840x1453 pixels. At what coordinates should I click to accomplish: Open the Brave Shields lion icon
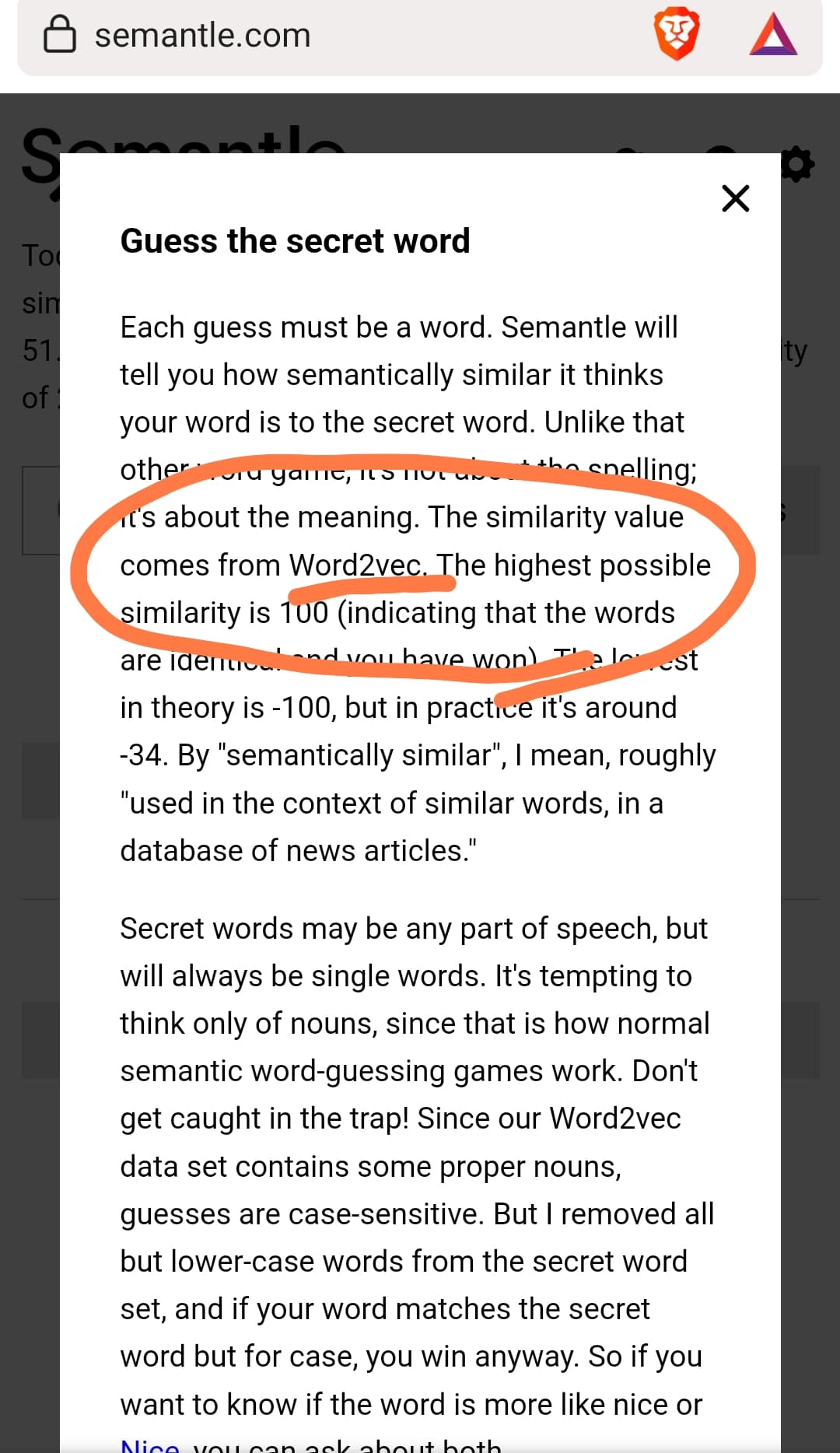click(x=677, y=35)
